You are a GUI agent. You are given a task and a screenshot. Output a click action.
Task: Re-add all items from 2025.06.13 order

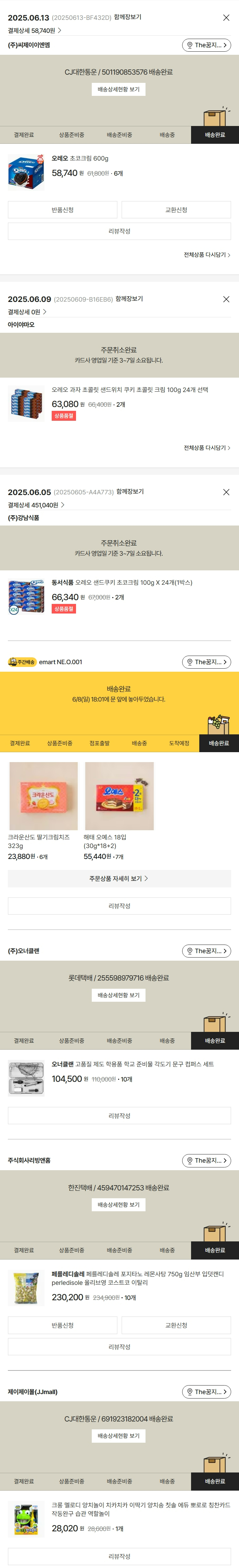pyautogui.click(x=207, y=255)
